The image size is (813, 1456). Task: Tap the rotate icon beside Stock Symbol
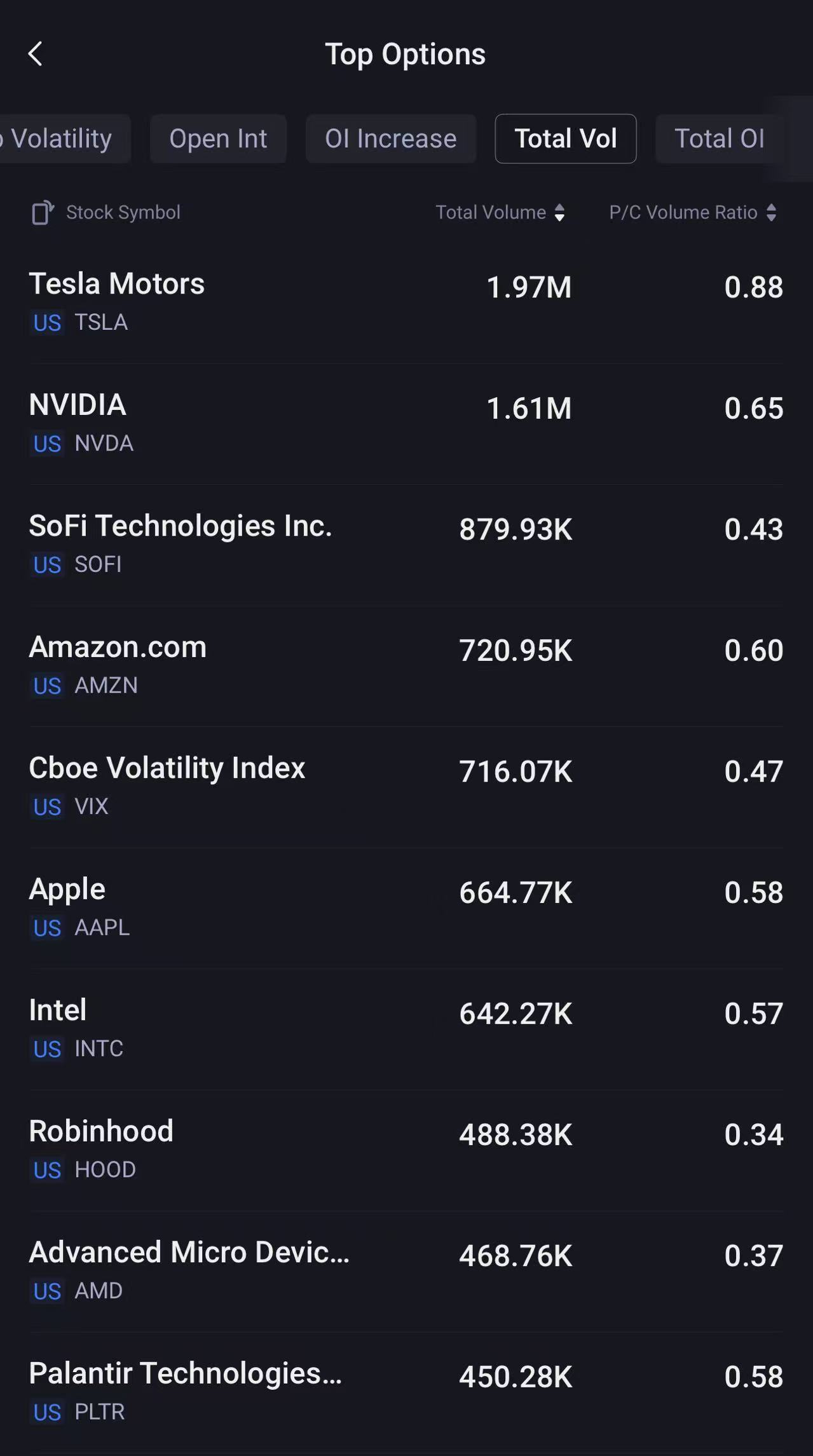point(43,212)
